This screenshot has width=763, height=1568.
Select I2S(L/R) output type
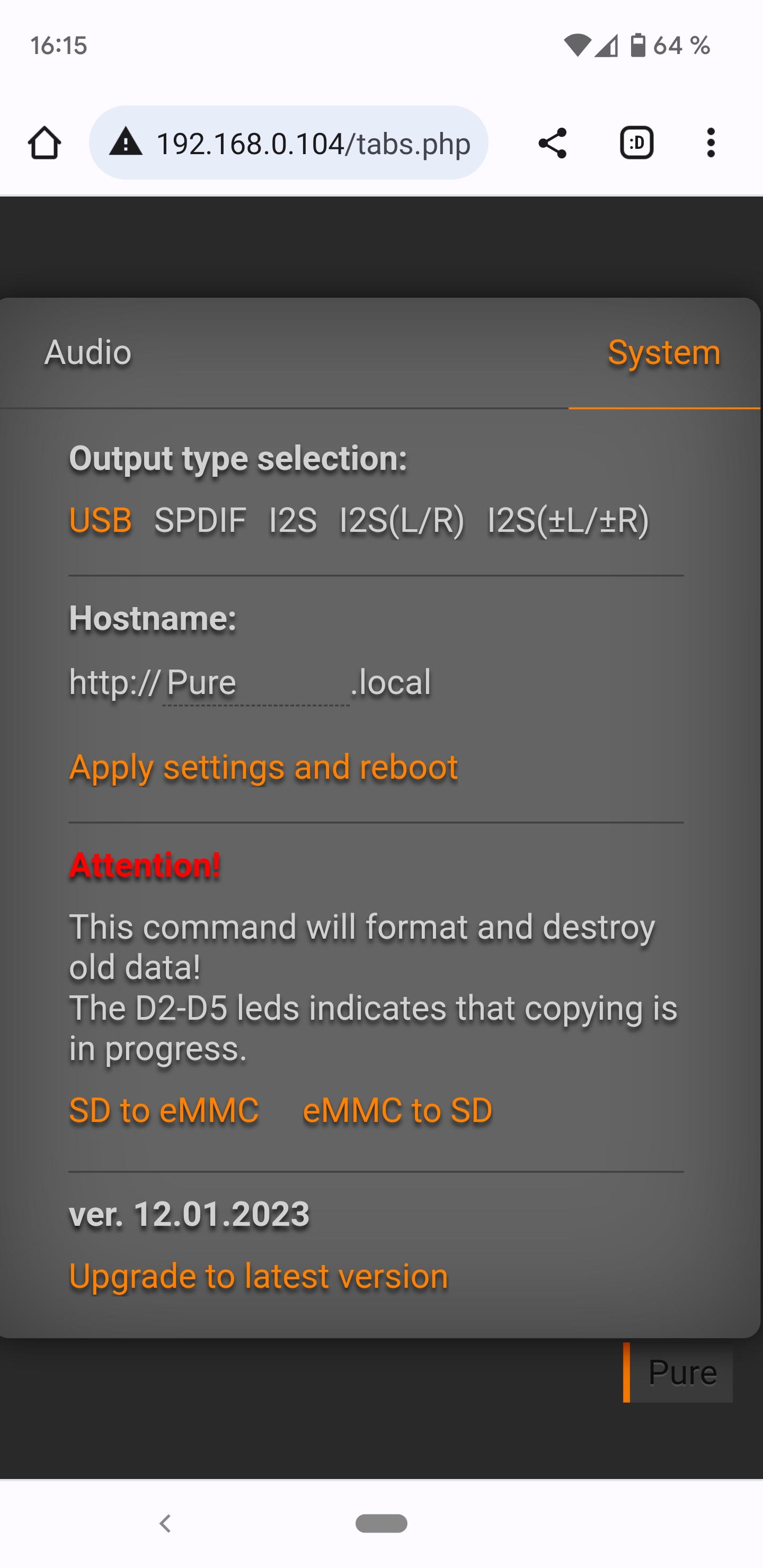tap(402, 520)
